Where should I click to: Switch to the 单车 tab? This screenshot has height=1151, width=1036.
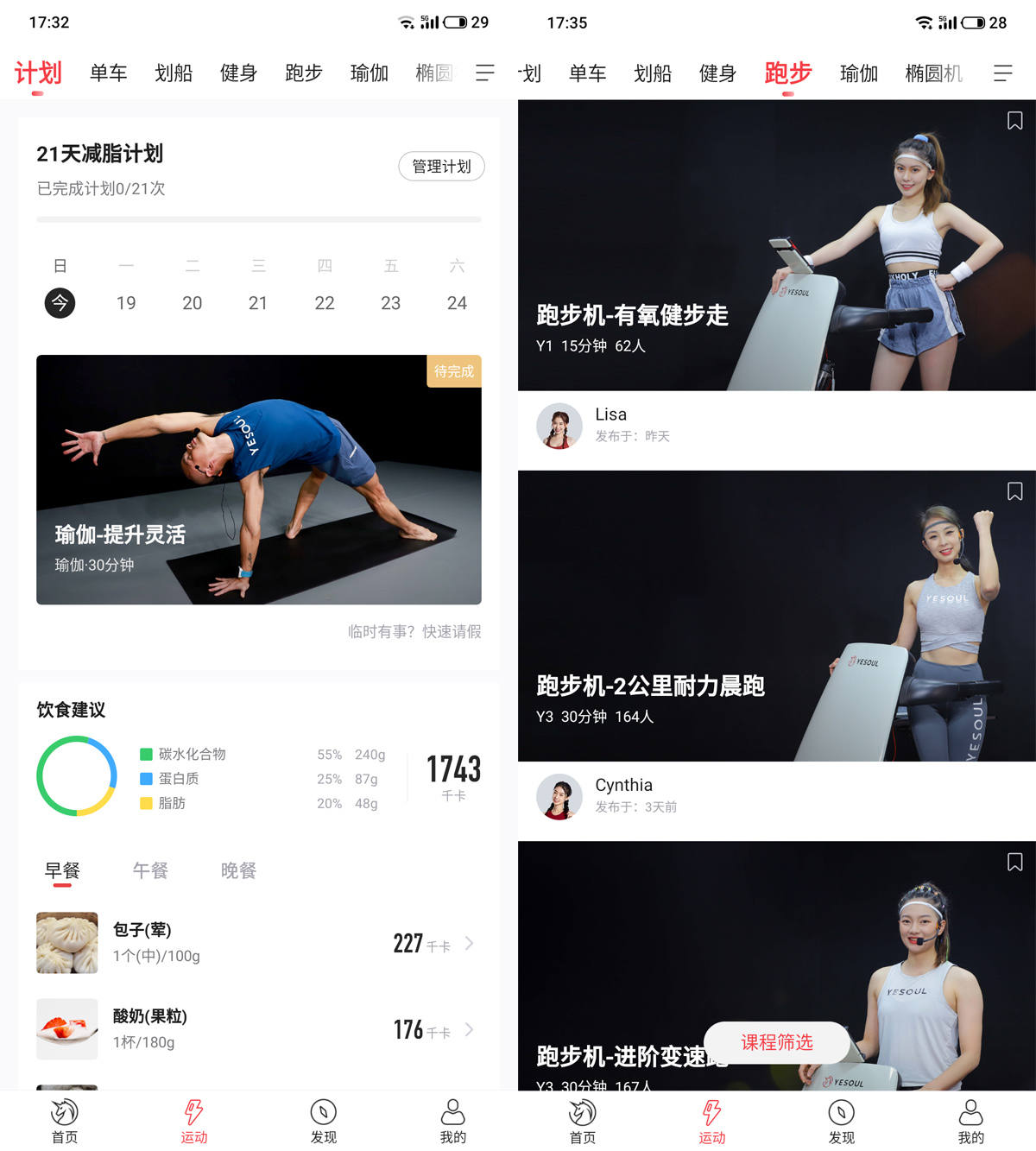coord(107,73)
